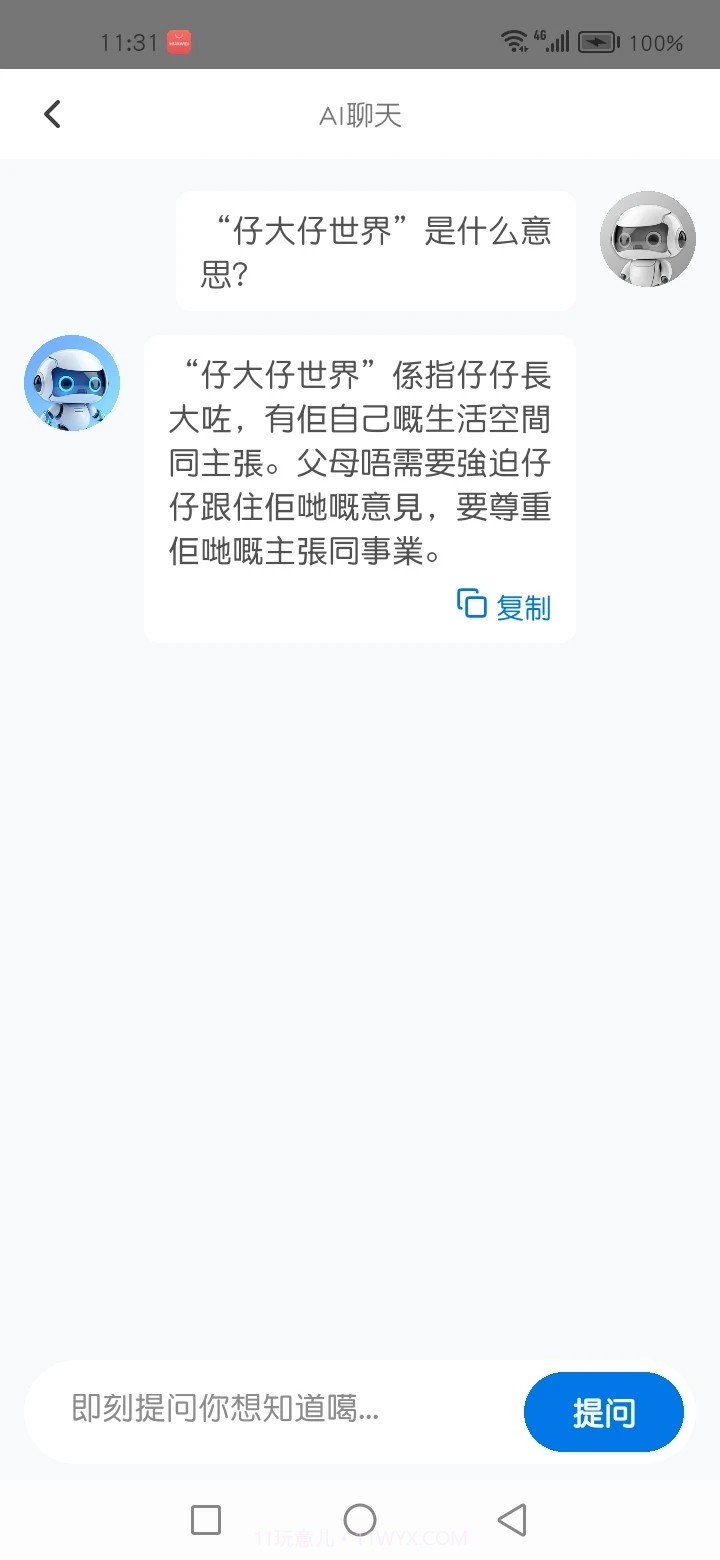720x1560 pixels.
Task: Tap the 复制 link to copy the reply
Action: point(523,606)
